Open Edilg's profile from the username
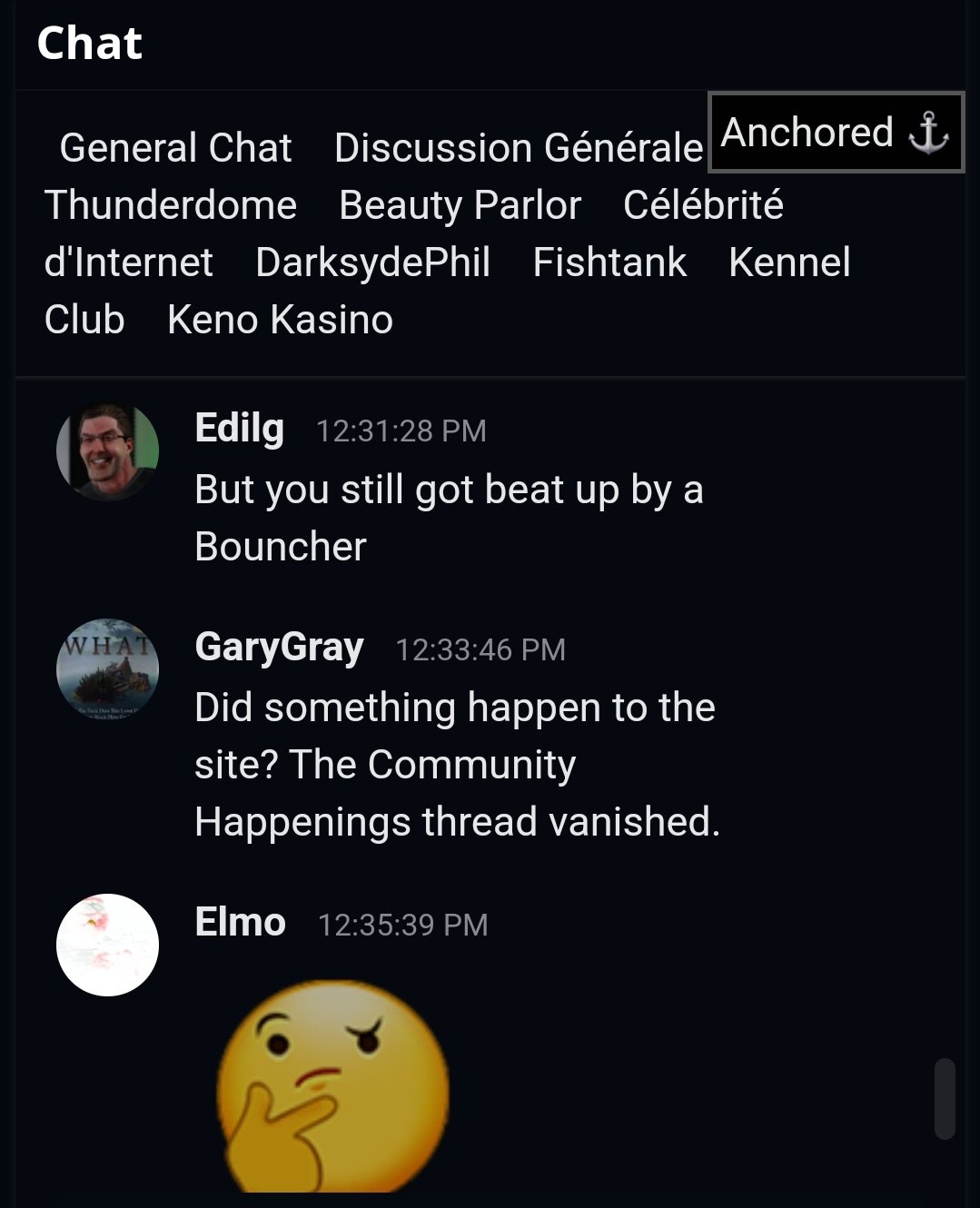The height and width of the screenshot is (1208, 980). pos(239,428)
